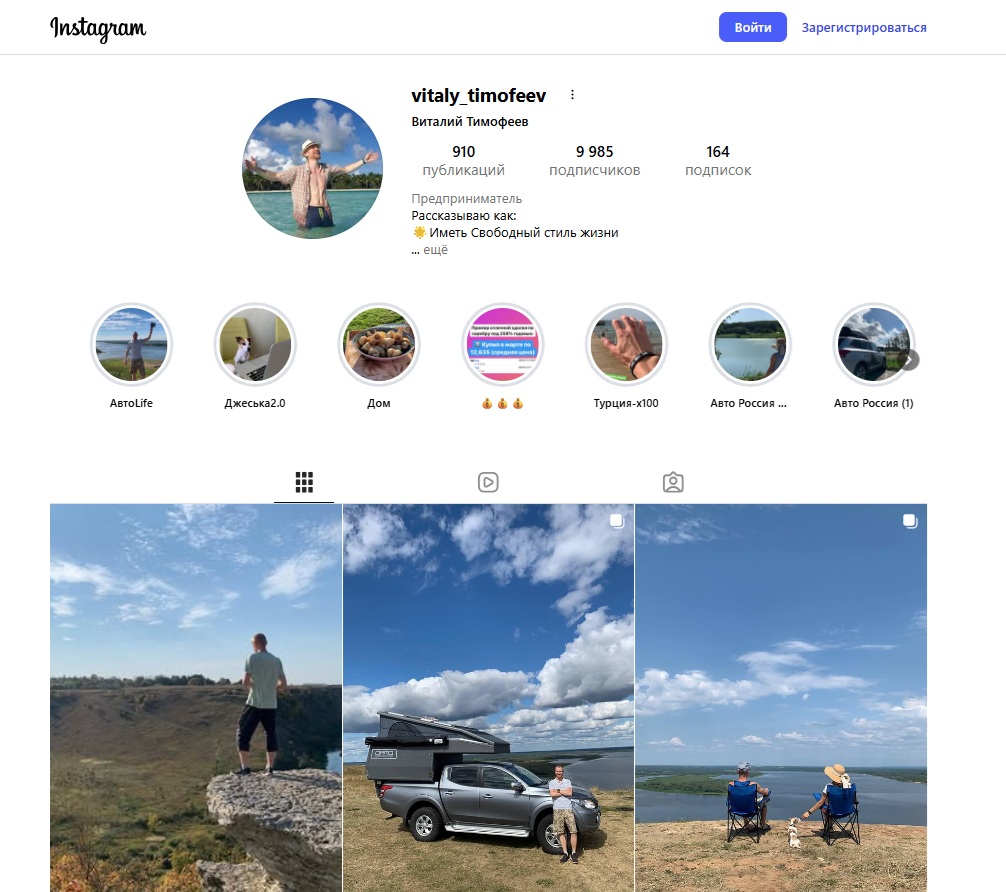Screen dimensions: 1006x892
Task: Open the post of man standing on cliff
Action: (x=196, y=698)
